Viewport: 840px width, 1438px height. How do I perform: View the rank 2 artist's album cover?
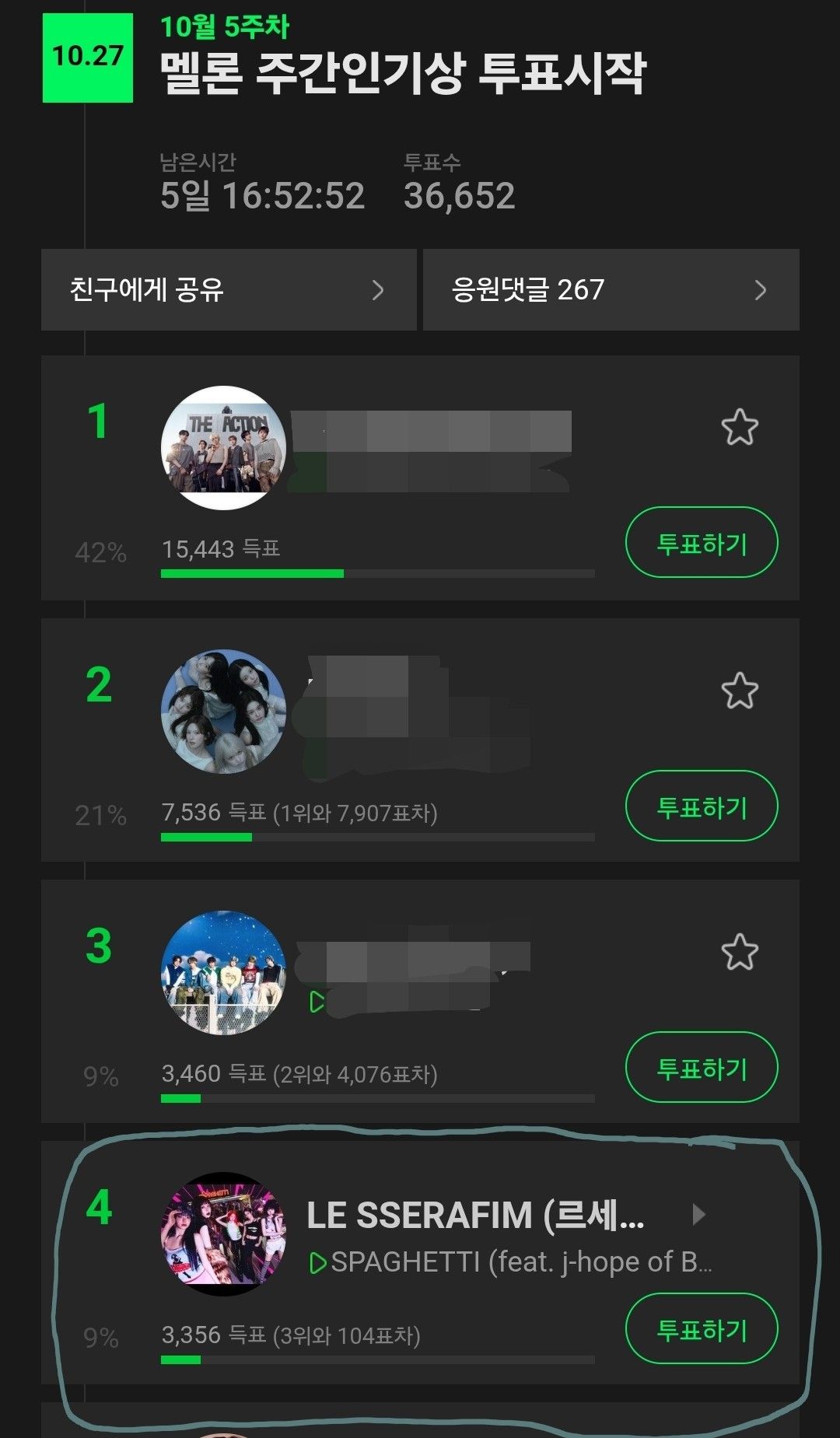click(223, 711)
